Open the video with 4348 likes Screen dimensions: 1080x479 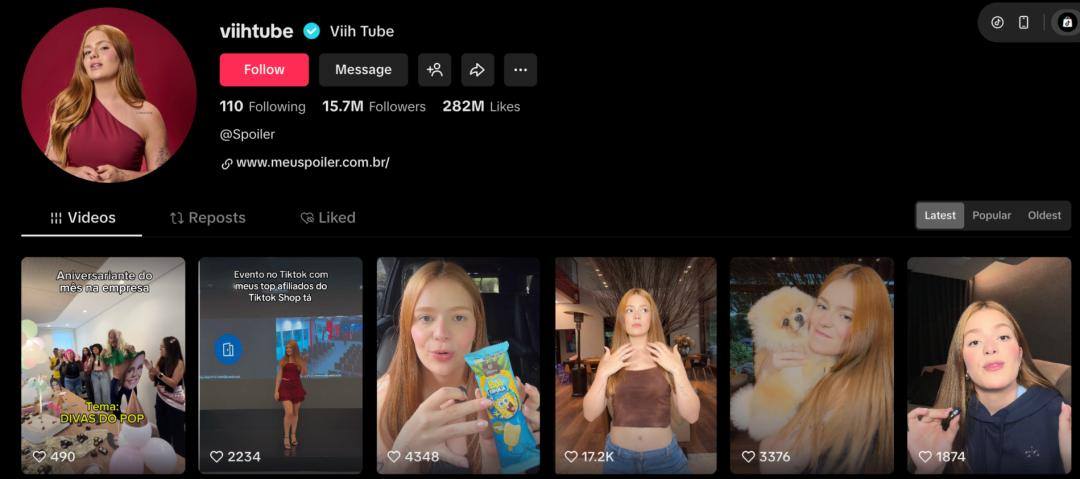point(458,365)
